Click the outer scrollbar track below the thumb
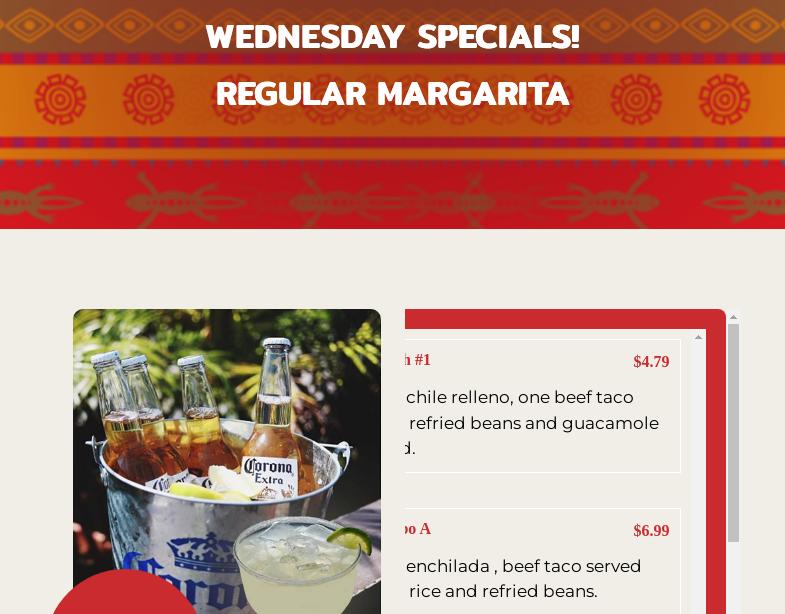This screenshot has height=614, width=785. click(x=733, y=580)
